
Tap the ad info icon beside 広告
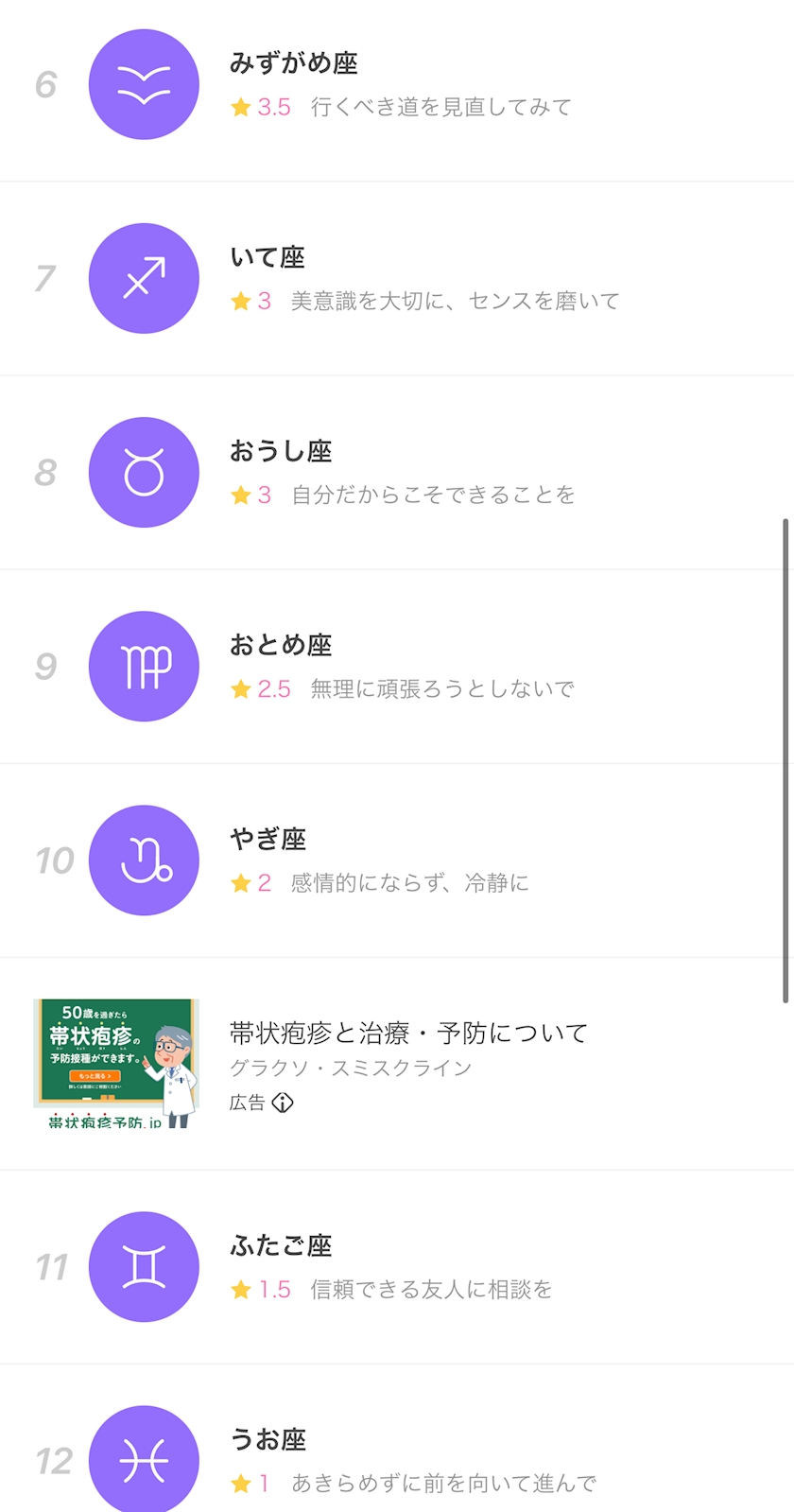click(x=283, y=1103)
